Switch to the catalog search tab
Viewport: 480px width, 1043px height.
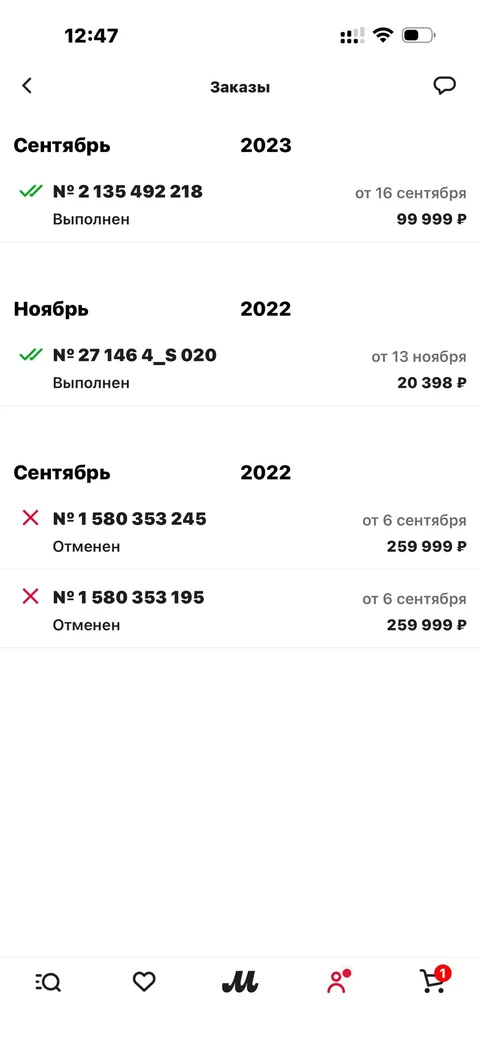pos(48,982)
